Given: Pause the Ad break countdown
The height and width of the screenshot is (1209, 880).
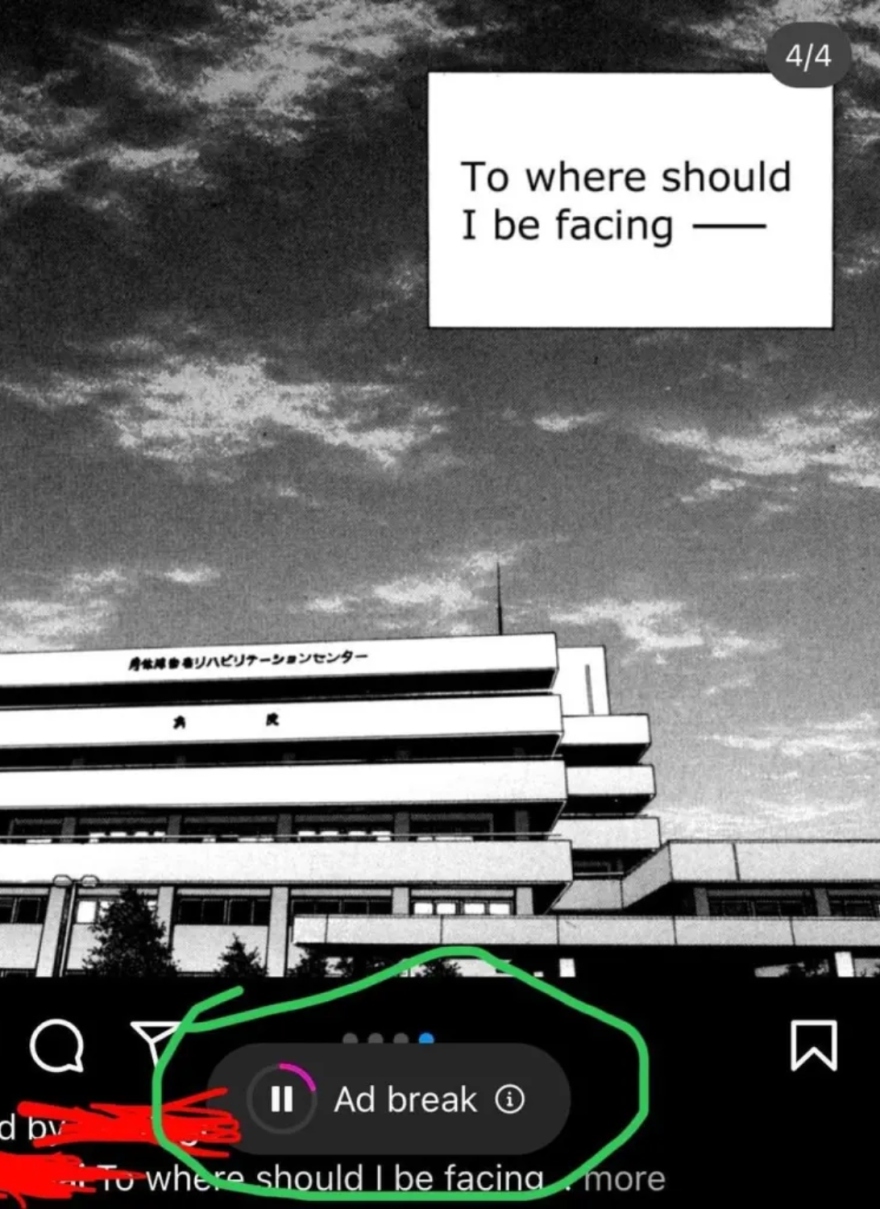Looking at the screenshot, I should click(x=282, y=1100).
